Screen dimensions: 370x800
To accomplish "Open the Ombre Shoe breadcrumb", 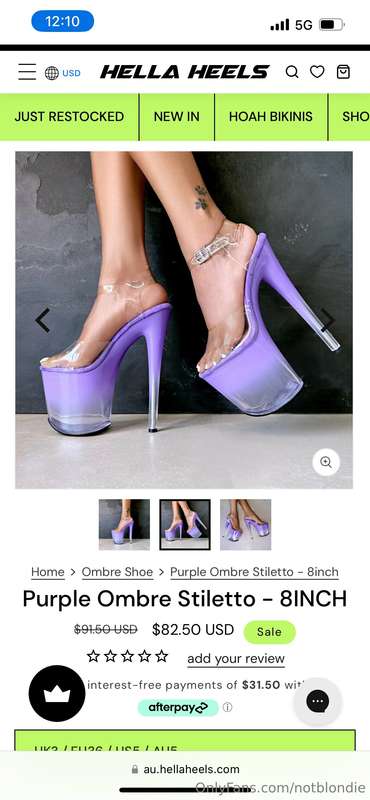I will (117, 572).
